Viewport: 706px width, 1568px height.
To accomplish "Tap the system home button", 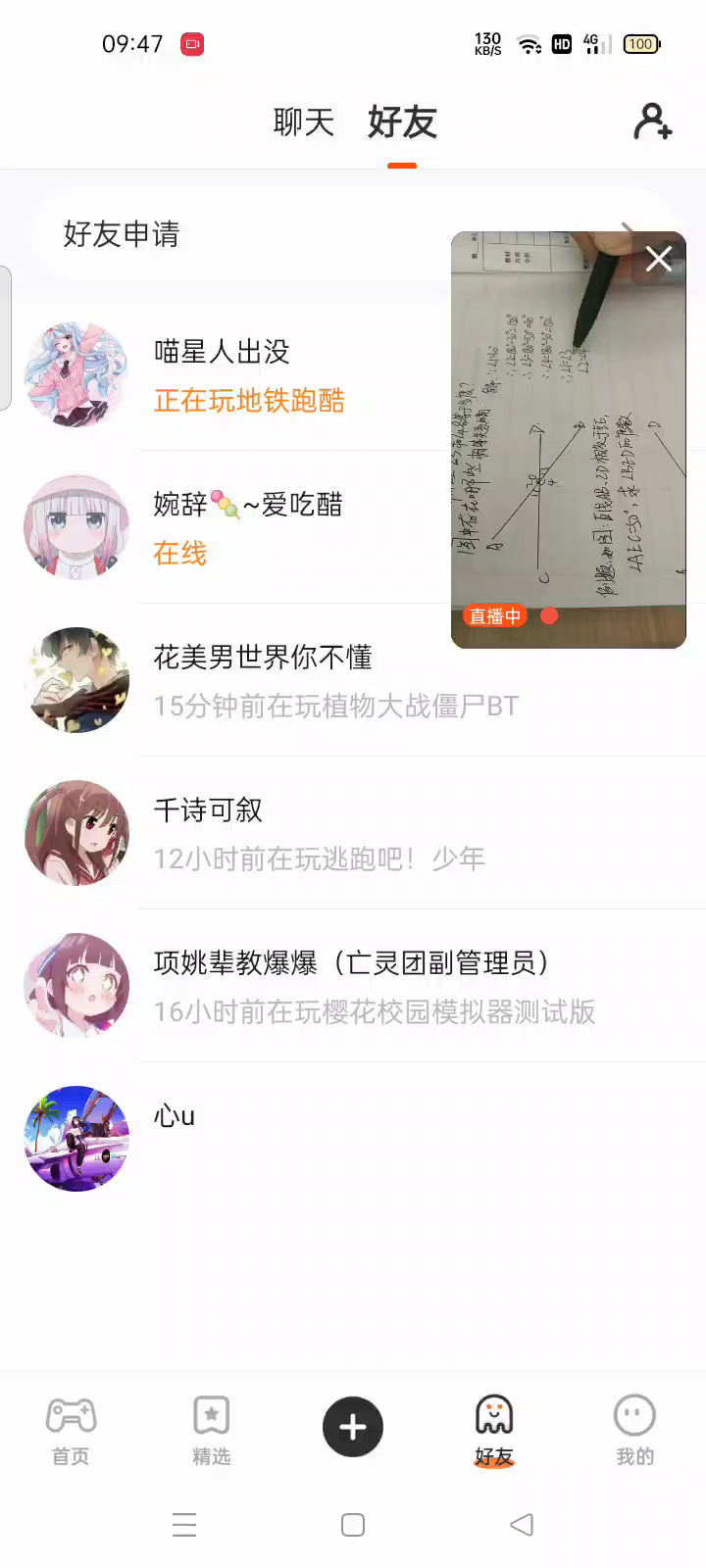I will (x=353, y=1525).
